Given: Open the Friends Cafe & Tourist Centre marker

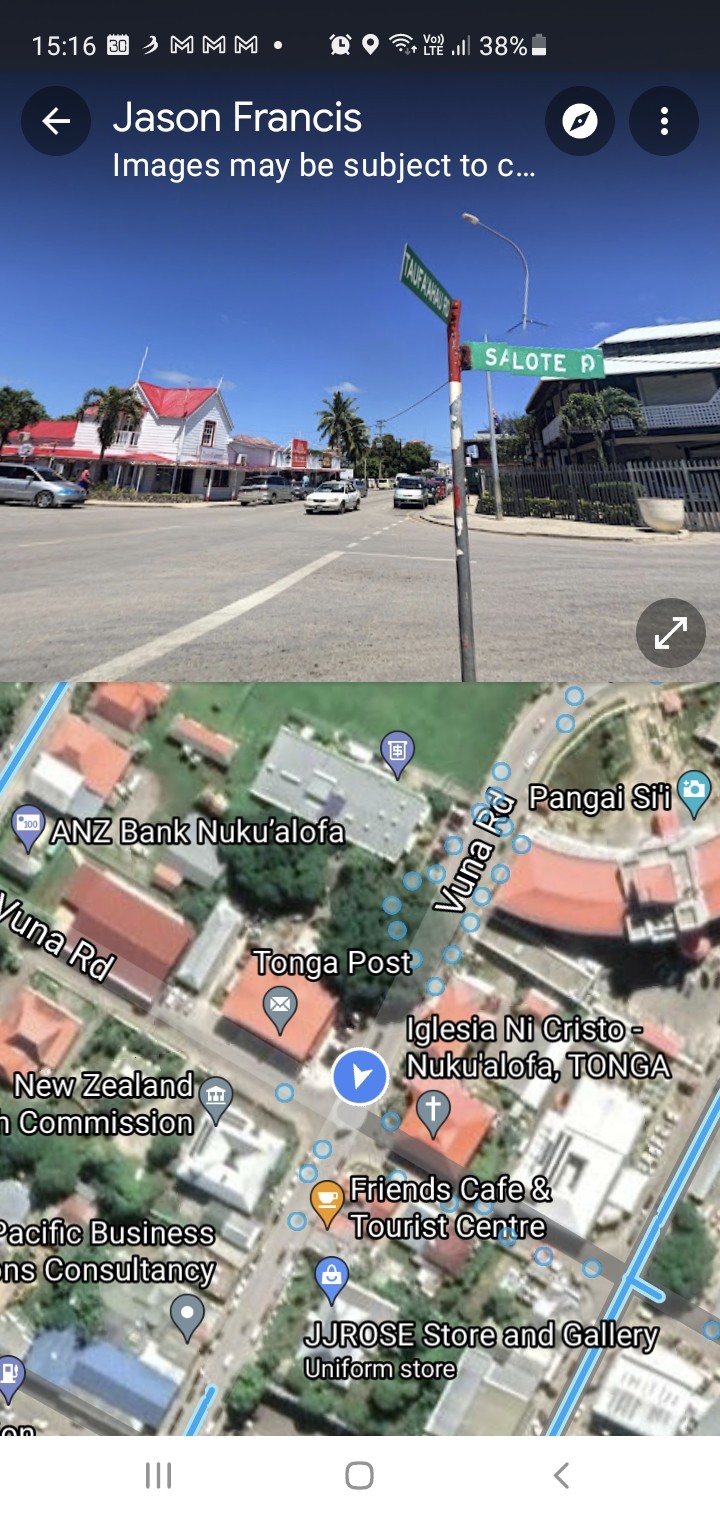Looking at the screenshot, I should tap(326, 1200).
